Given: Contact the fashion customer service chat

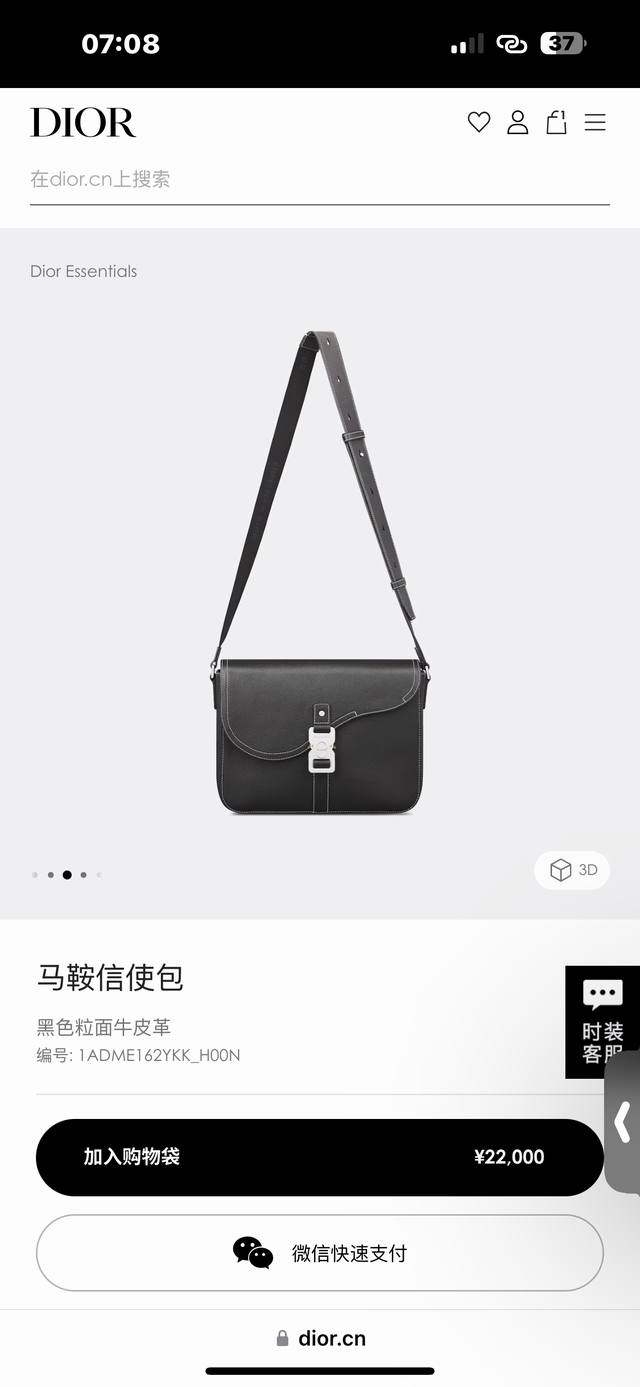Looking at the screenshot, I should 602,1021.
